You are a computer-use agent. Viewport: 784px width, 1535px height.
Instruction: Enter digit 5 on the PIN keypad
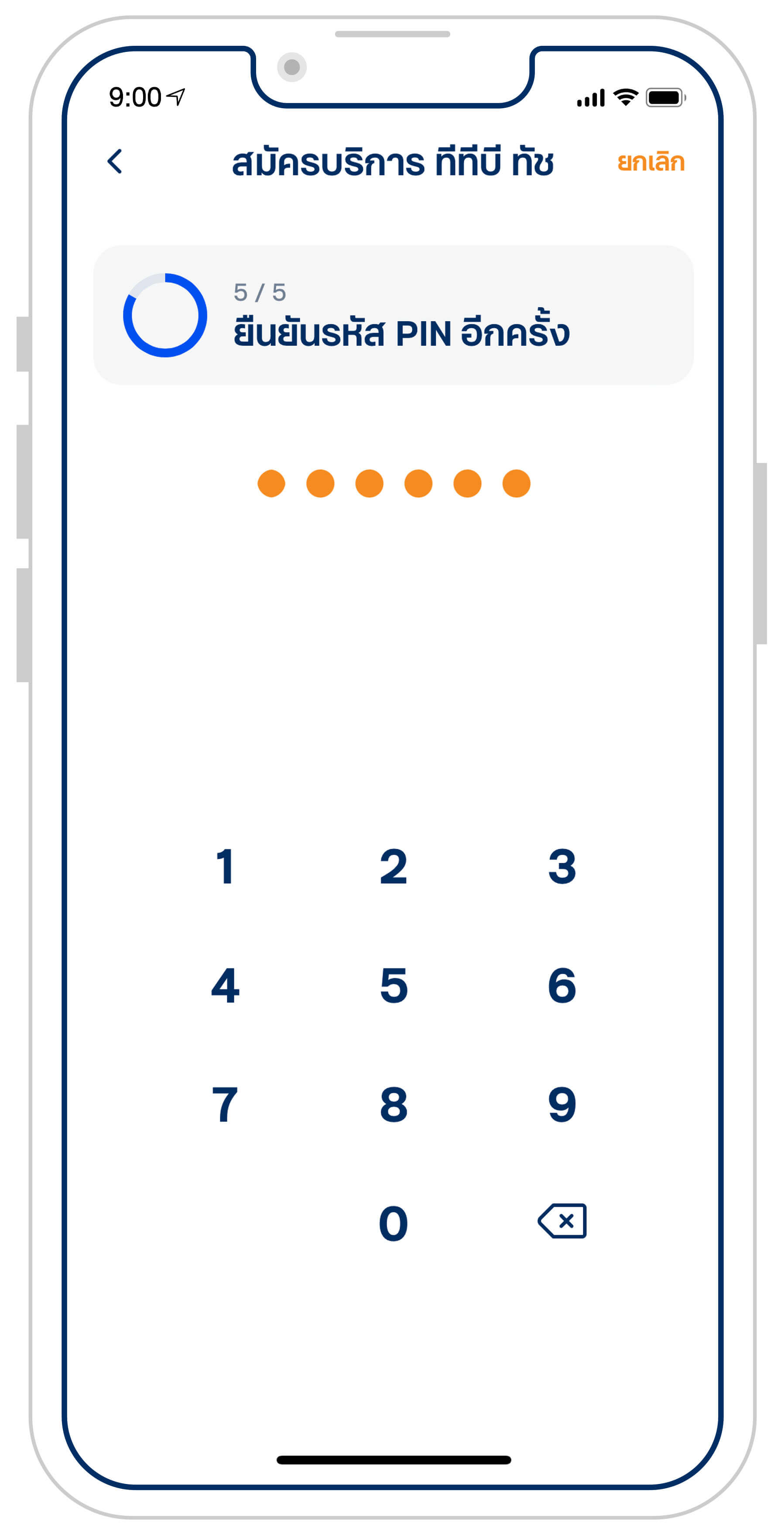click(x=393, y=986)
